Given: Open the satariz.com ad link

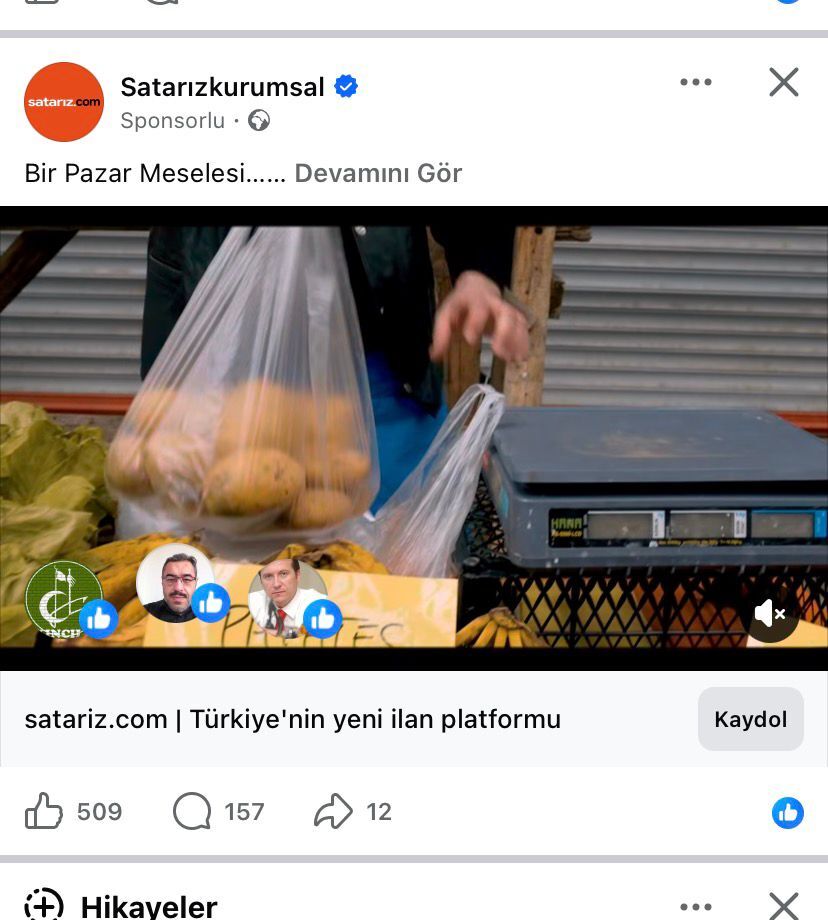Looking at the screenshot, I should pos(292,719).
